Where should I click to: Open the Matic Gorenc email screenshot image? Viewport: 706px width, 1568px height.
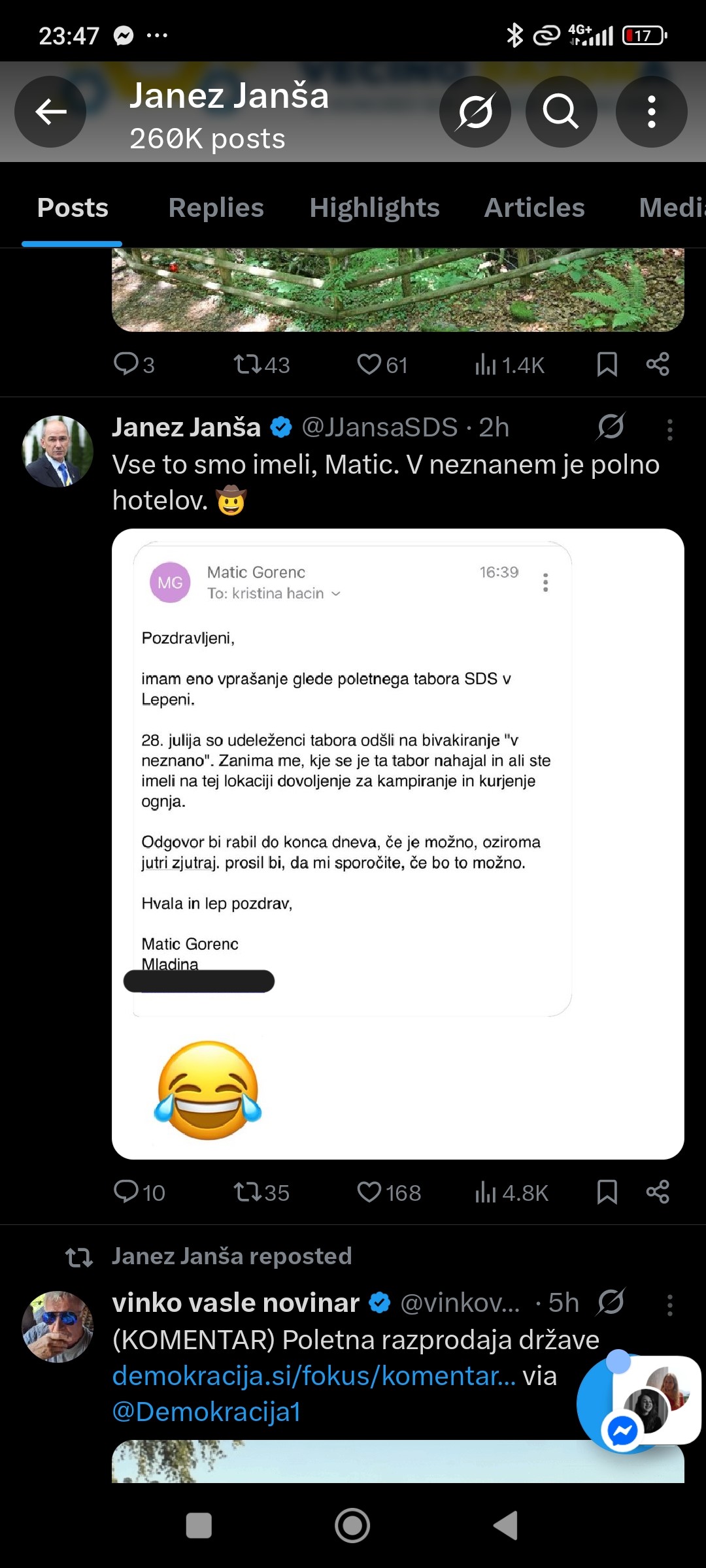398,844
